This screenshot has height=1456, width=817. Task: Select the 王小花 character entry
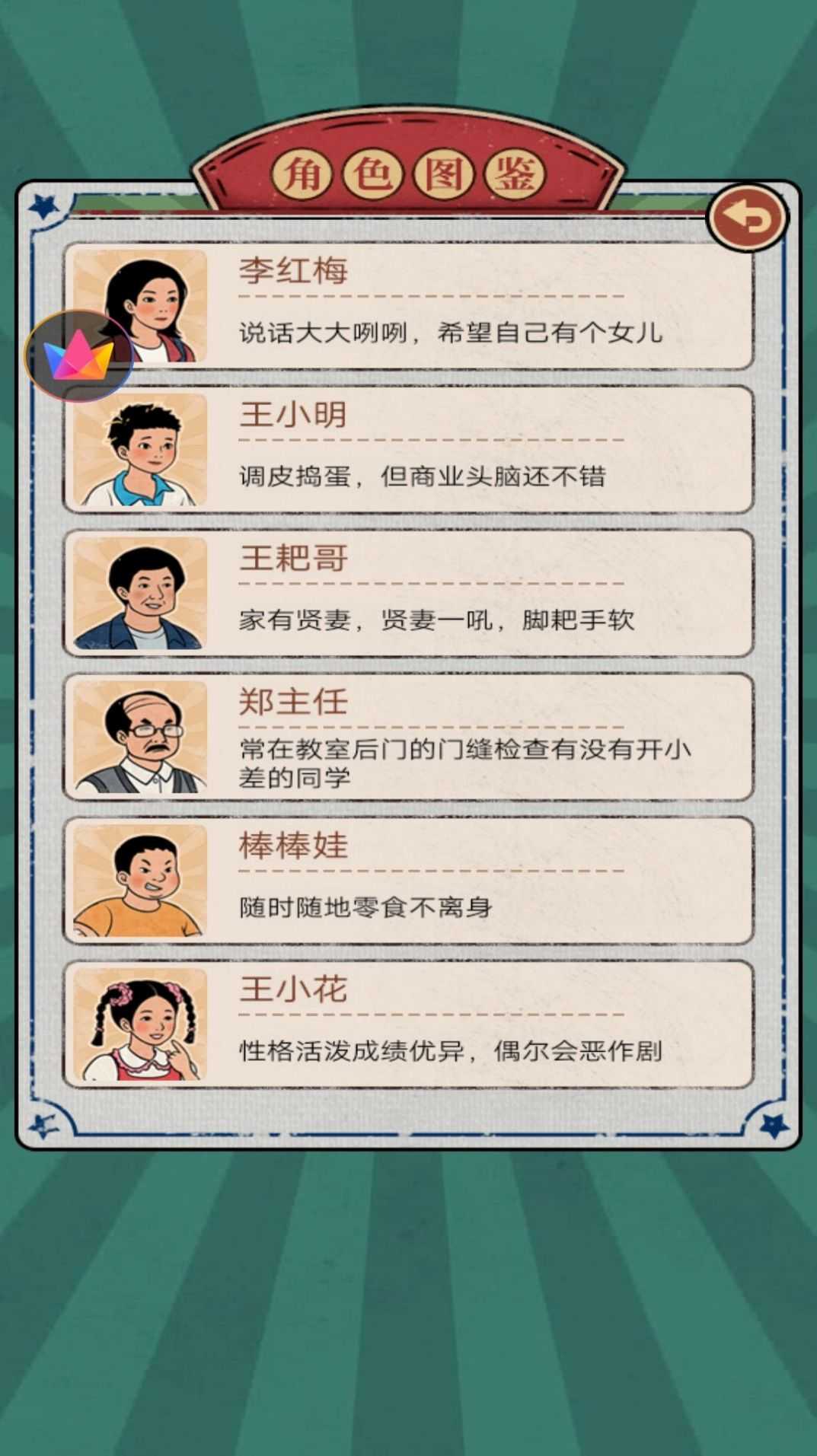(408, 1024)
